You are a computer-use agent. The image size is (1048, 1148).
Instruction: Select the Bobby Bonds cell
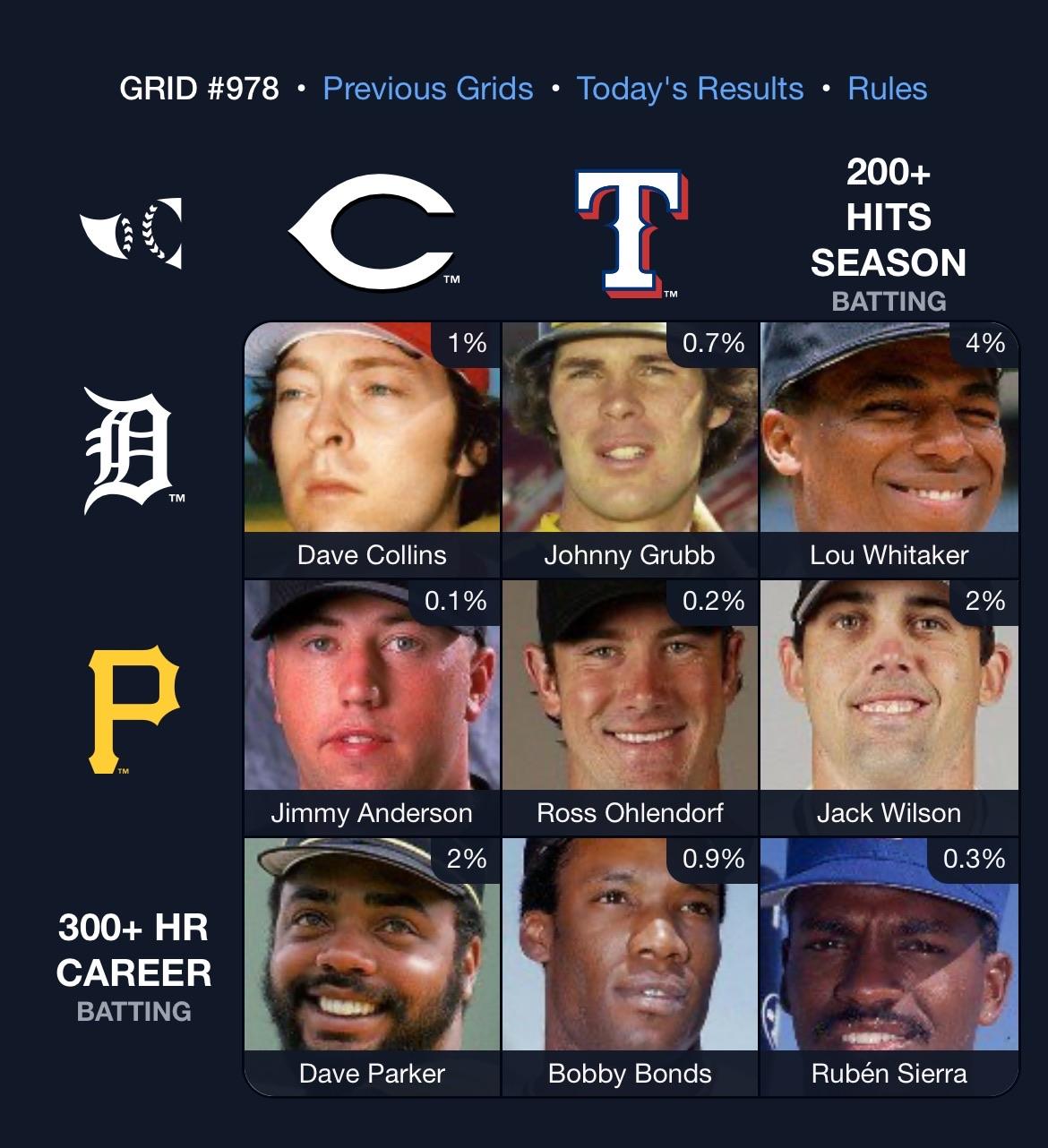pyautogui.click(x=630, y=965)
